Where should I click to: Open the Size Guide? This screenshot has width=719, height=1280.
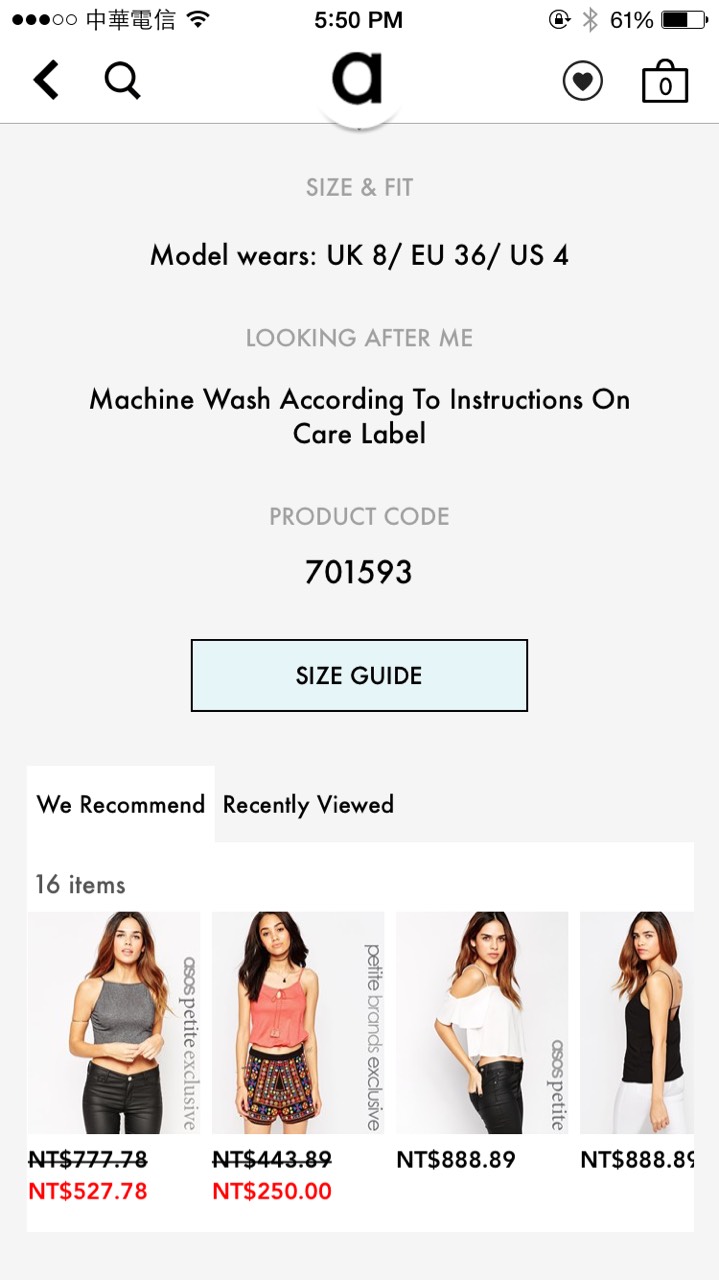coord(359,675)
